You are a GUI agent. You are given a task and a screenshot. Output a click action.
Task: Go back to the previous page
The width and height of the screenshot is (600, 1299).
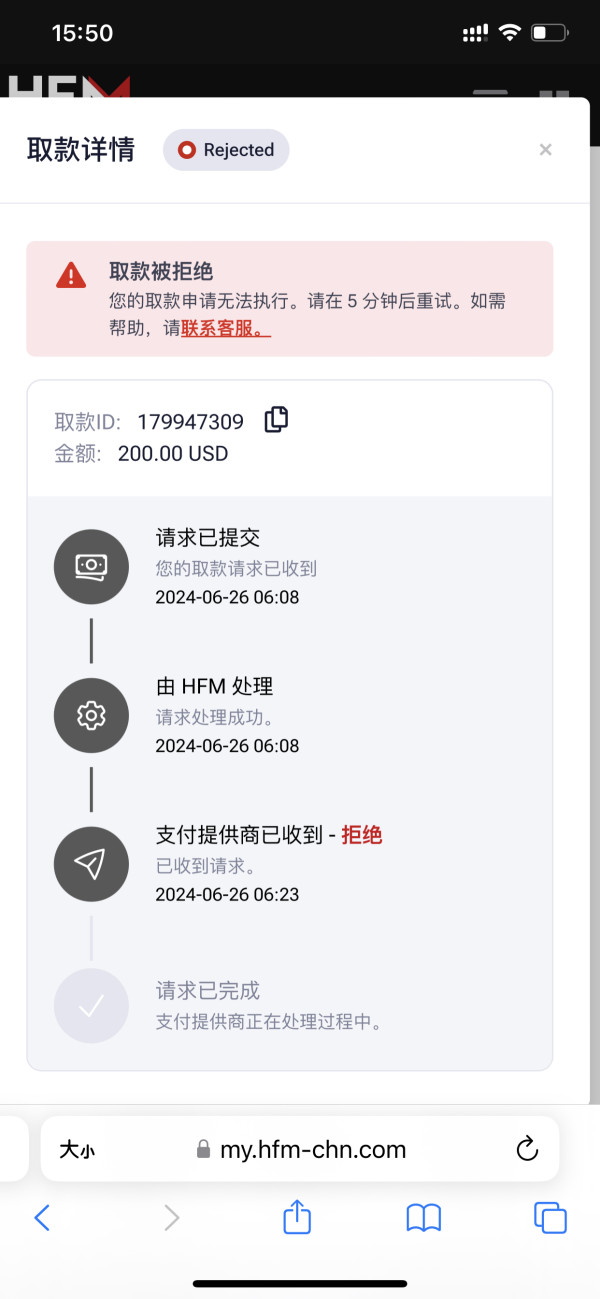point(42,1217)
